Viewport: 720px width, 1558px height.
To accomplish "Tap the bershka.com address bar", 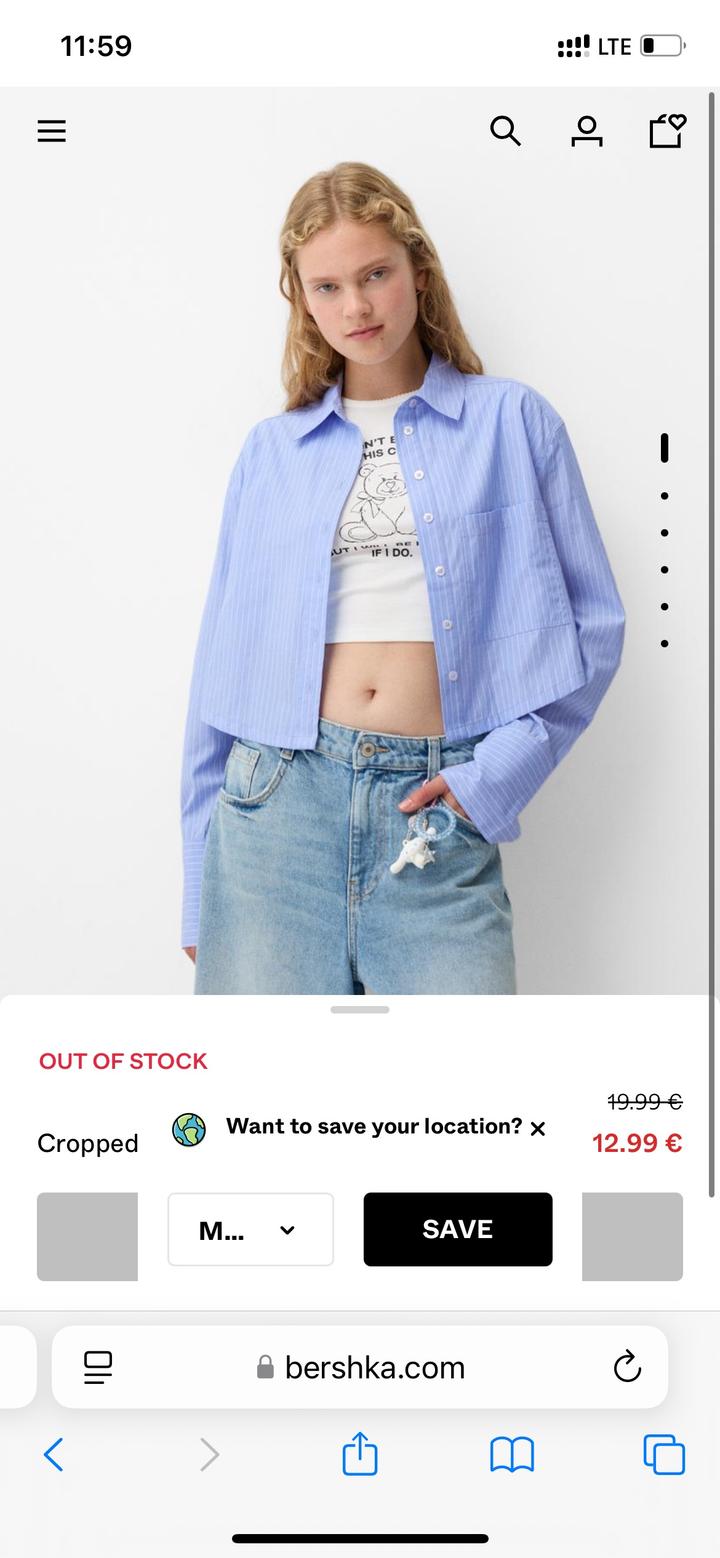I will [362, 1367].
